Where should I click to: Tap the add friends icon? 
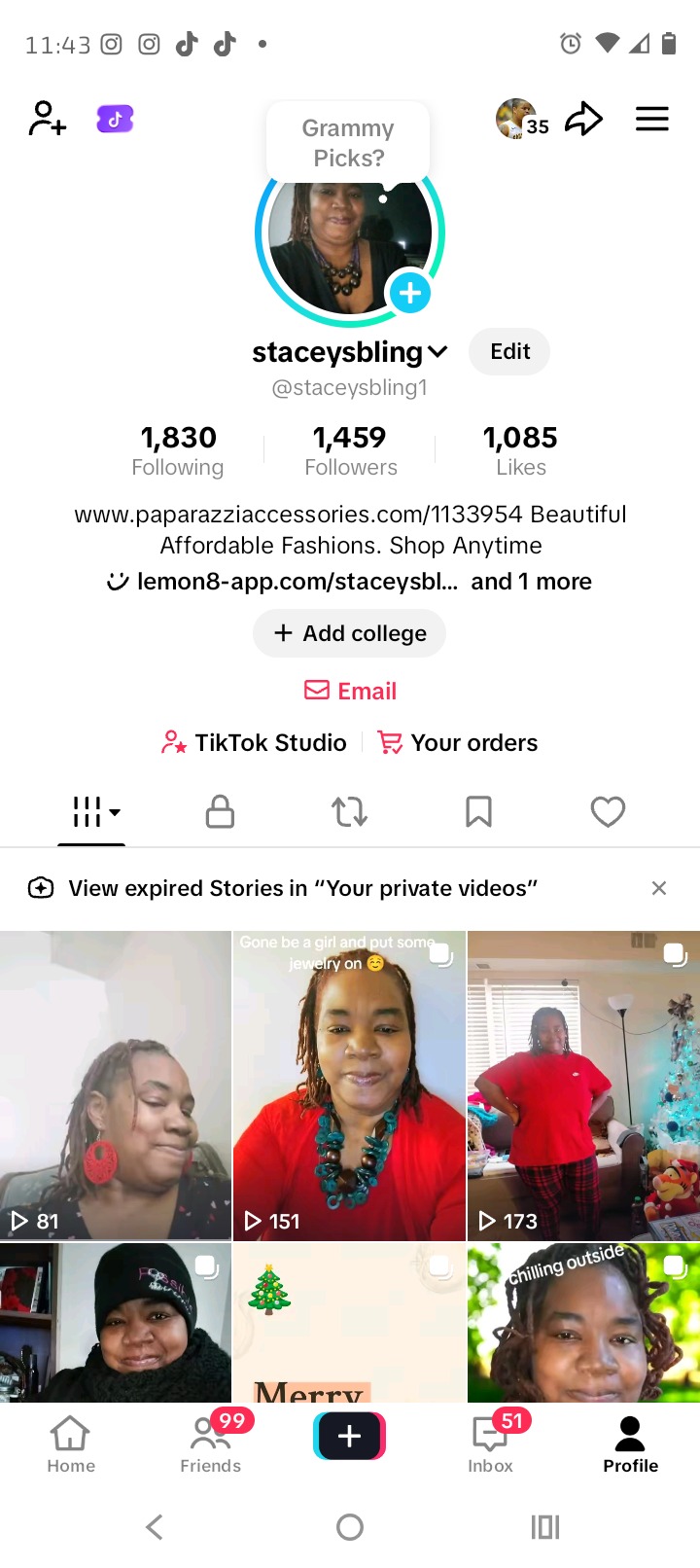(x=47, y=119)
